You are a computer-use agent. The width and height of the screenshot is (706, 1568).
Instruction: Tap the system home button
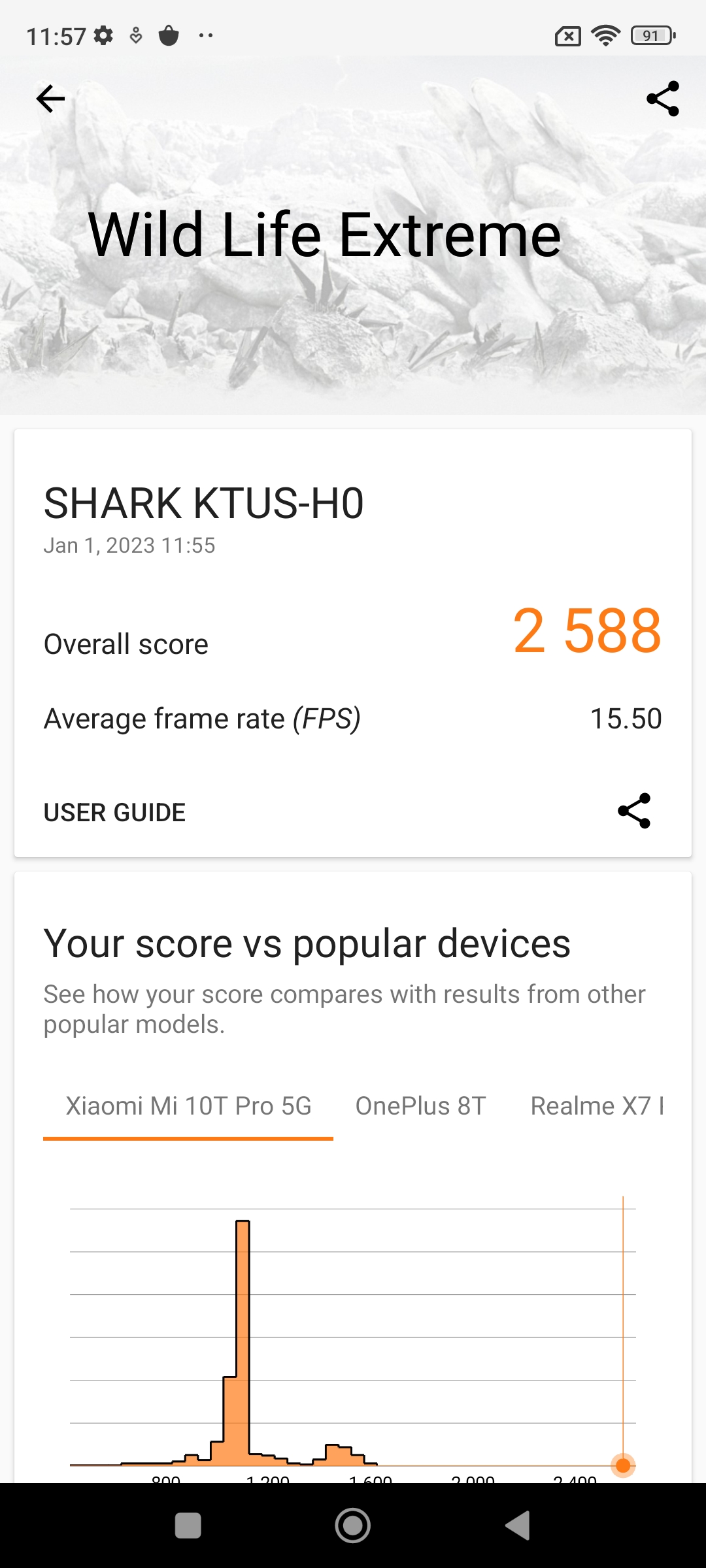pyautogui.click(x=353, y=1526)
